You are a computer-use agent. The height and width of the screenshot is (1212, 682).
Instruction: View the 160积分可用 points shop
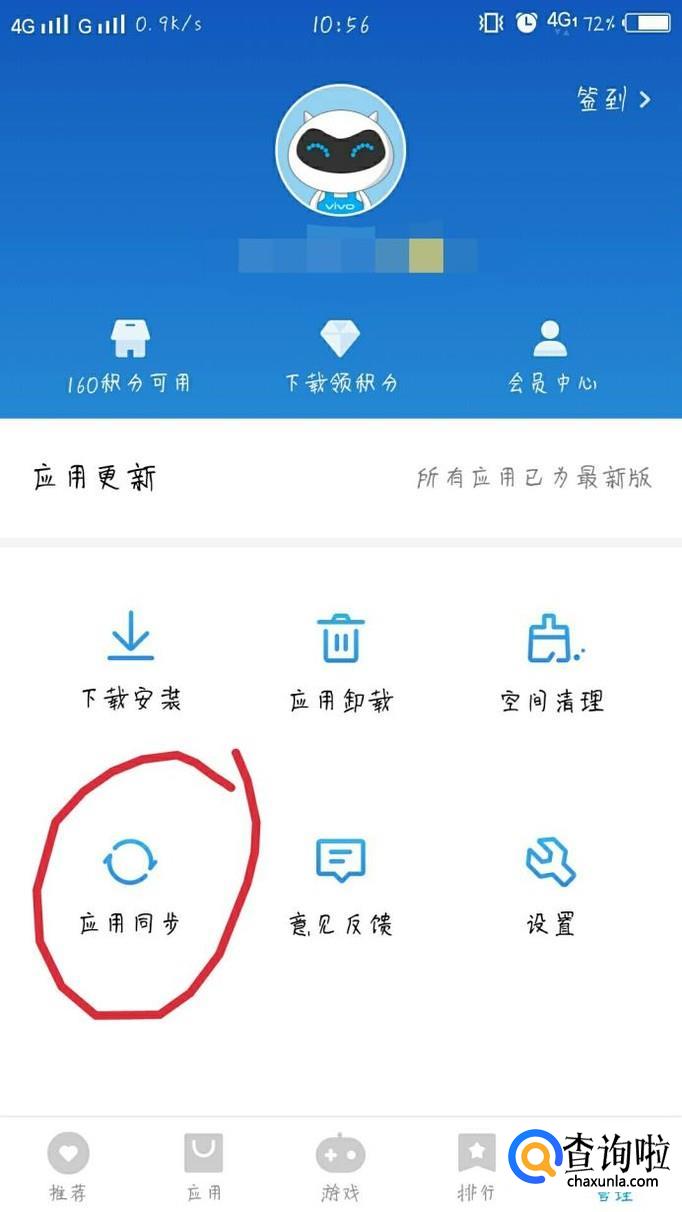(x=129, y=357)
